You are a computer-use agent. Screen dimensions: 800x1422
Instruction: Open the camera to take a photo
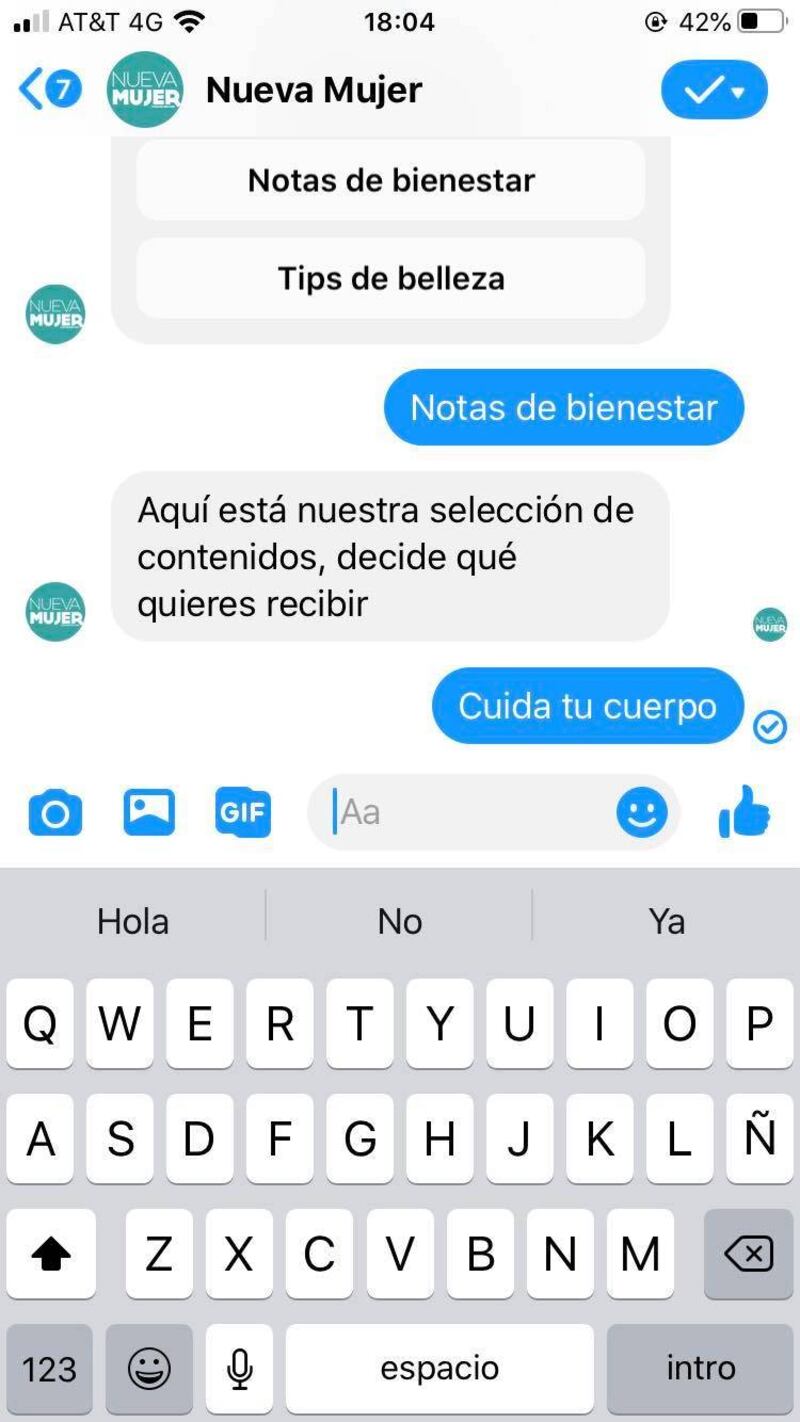(55, 813)
